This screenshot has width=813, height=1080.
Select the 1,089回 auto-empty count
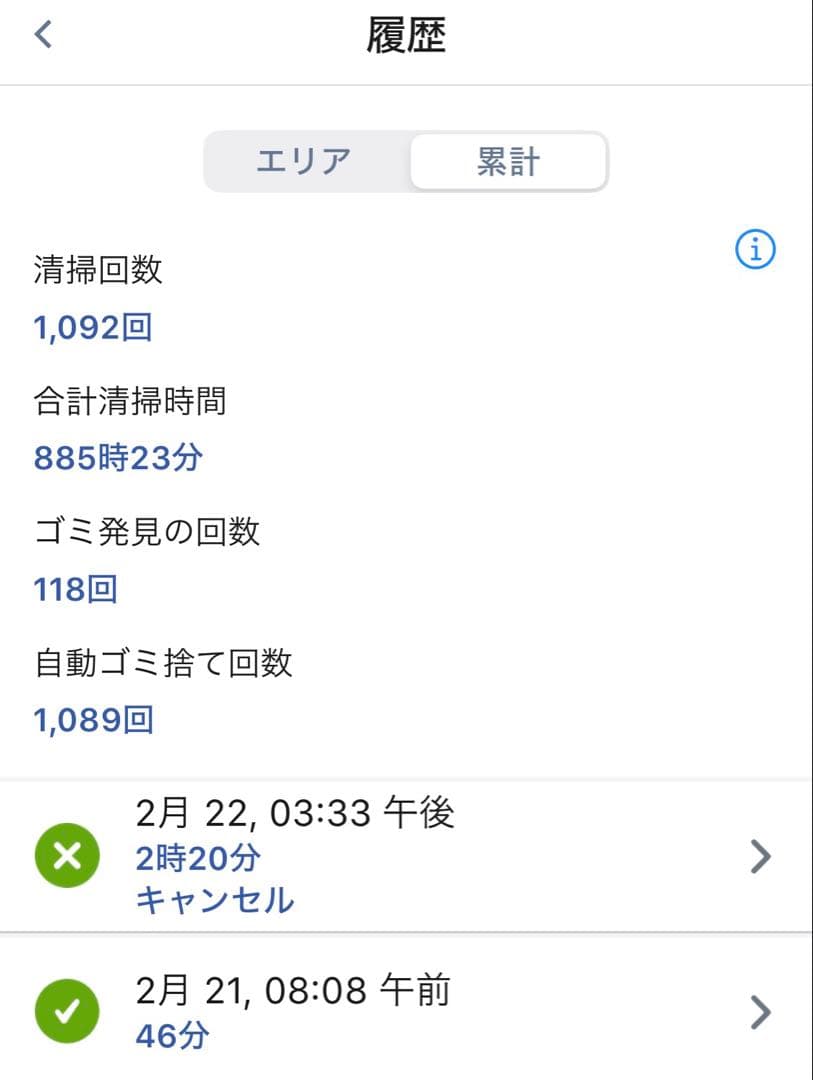[x=94, y=720]
